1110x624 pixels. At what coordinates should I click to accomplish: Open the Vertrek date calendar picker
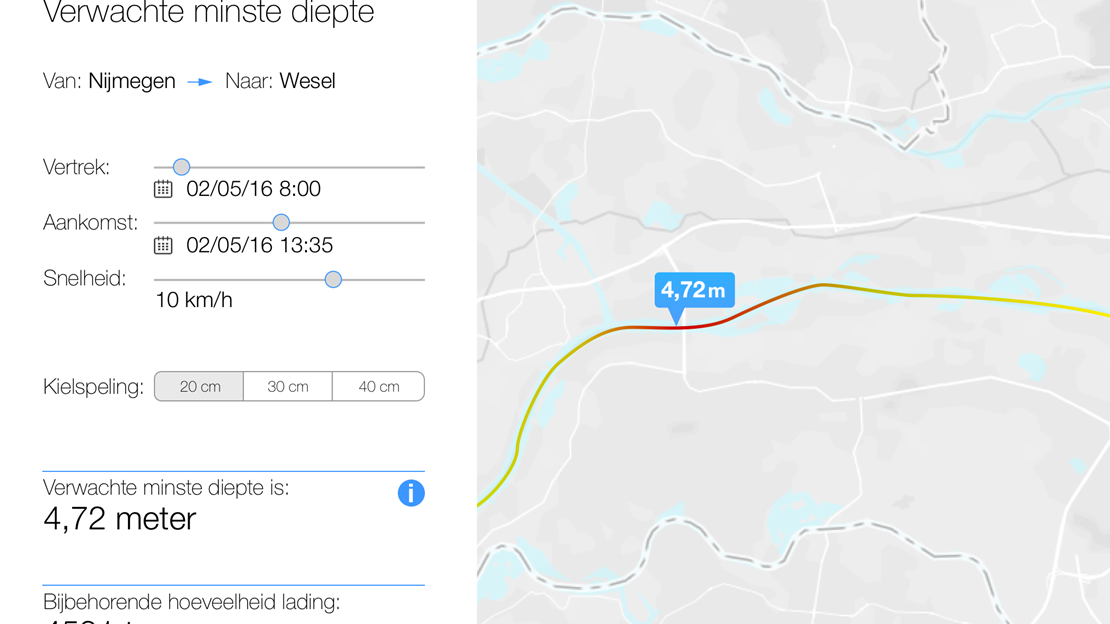(163, 189)
